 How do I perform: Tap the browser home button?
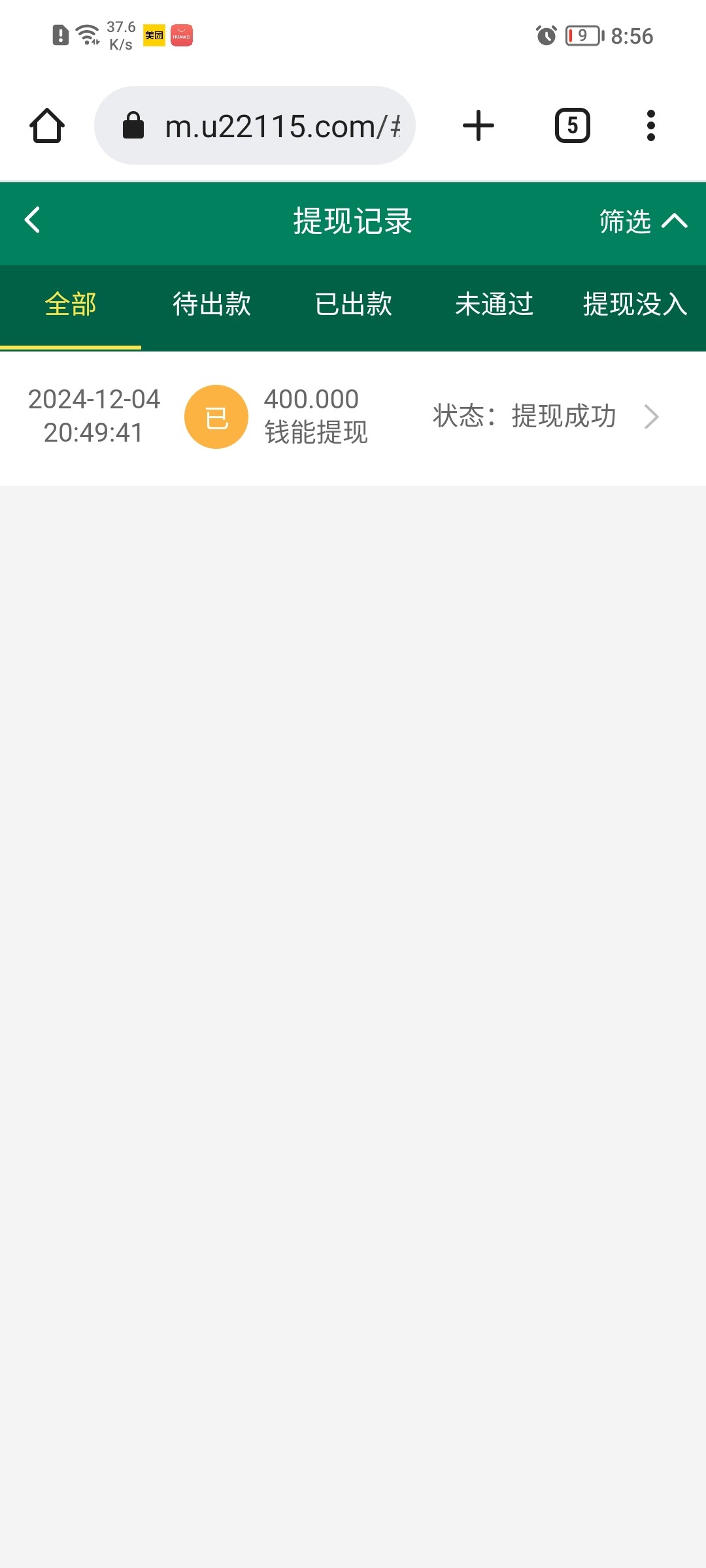pyautogui.click(x=47, y=125)
